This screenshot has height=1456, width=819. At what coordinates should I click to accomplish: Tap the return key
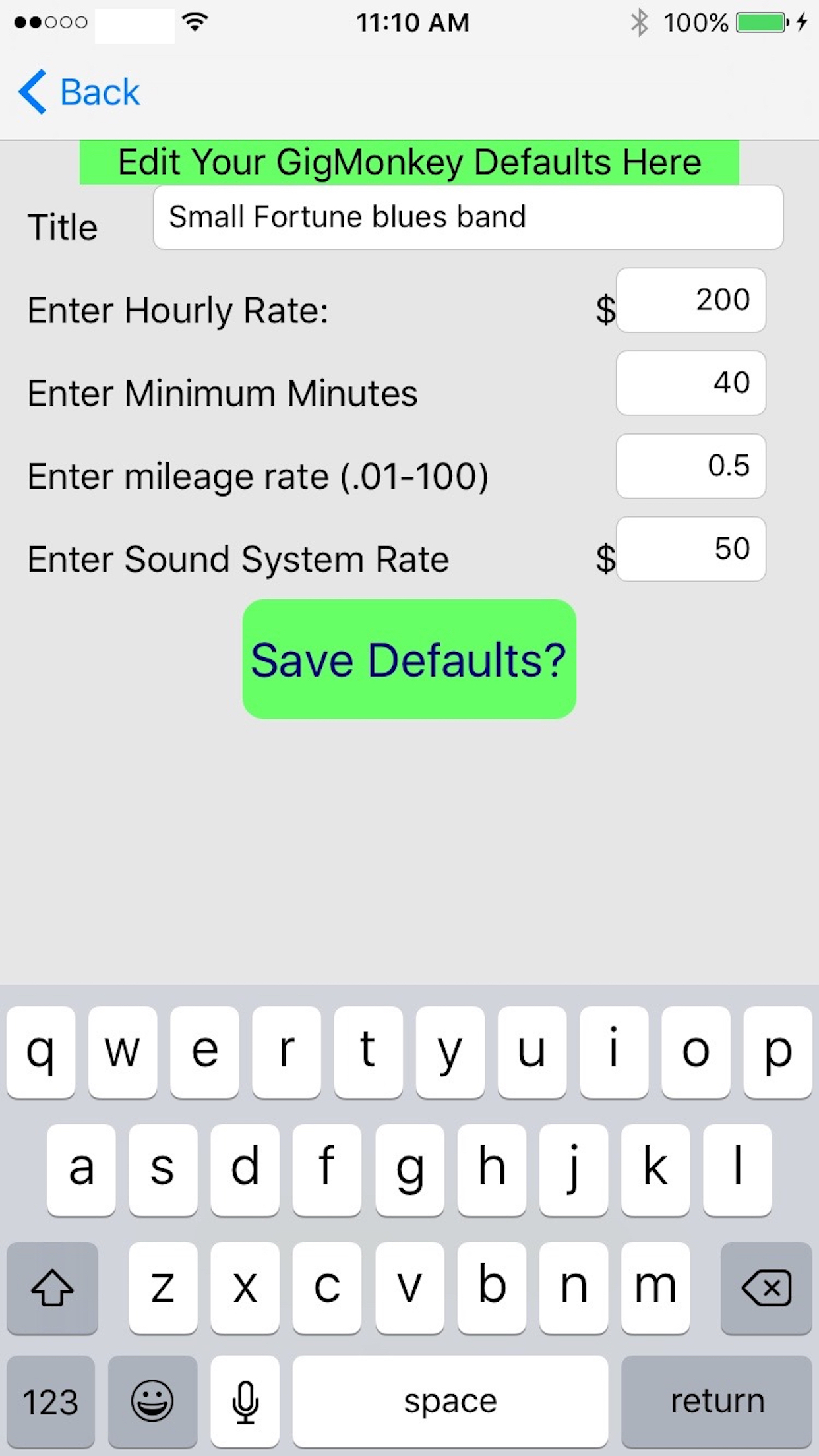tap(717, 1401)
